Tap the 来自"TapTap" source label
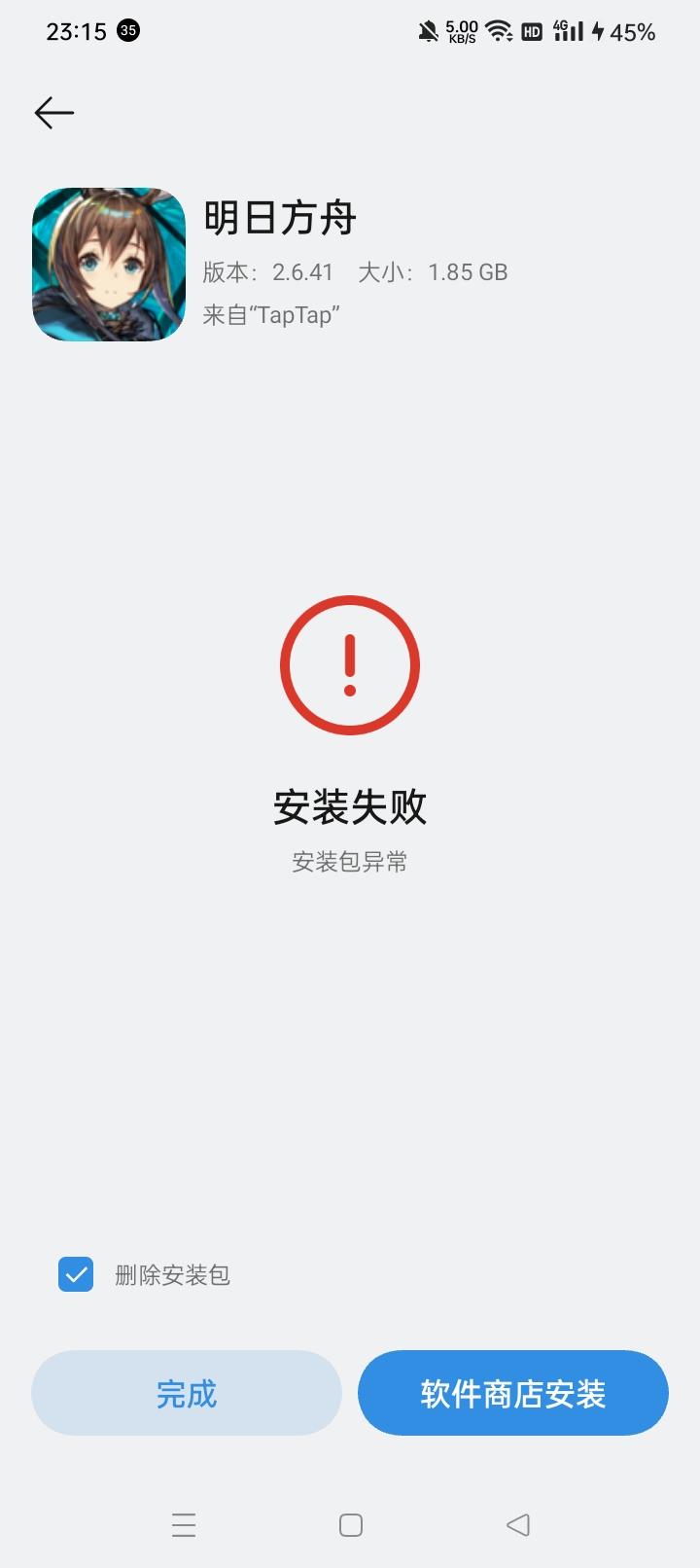 pos(270,315)
